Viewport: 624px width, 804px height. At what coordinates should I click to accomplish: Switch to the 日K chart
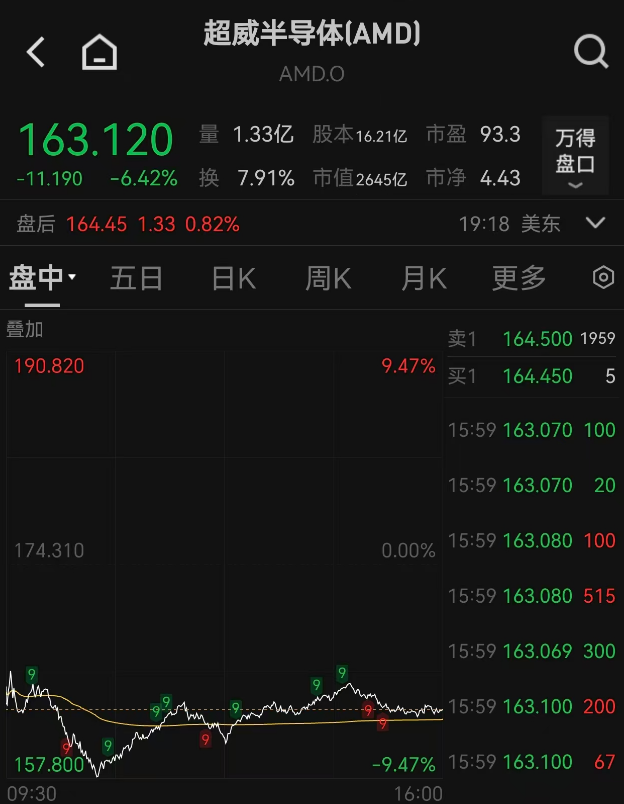click(x=233, y=278)
